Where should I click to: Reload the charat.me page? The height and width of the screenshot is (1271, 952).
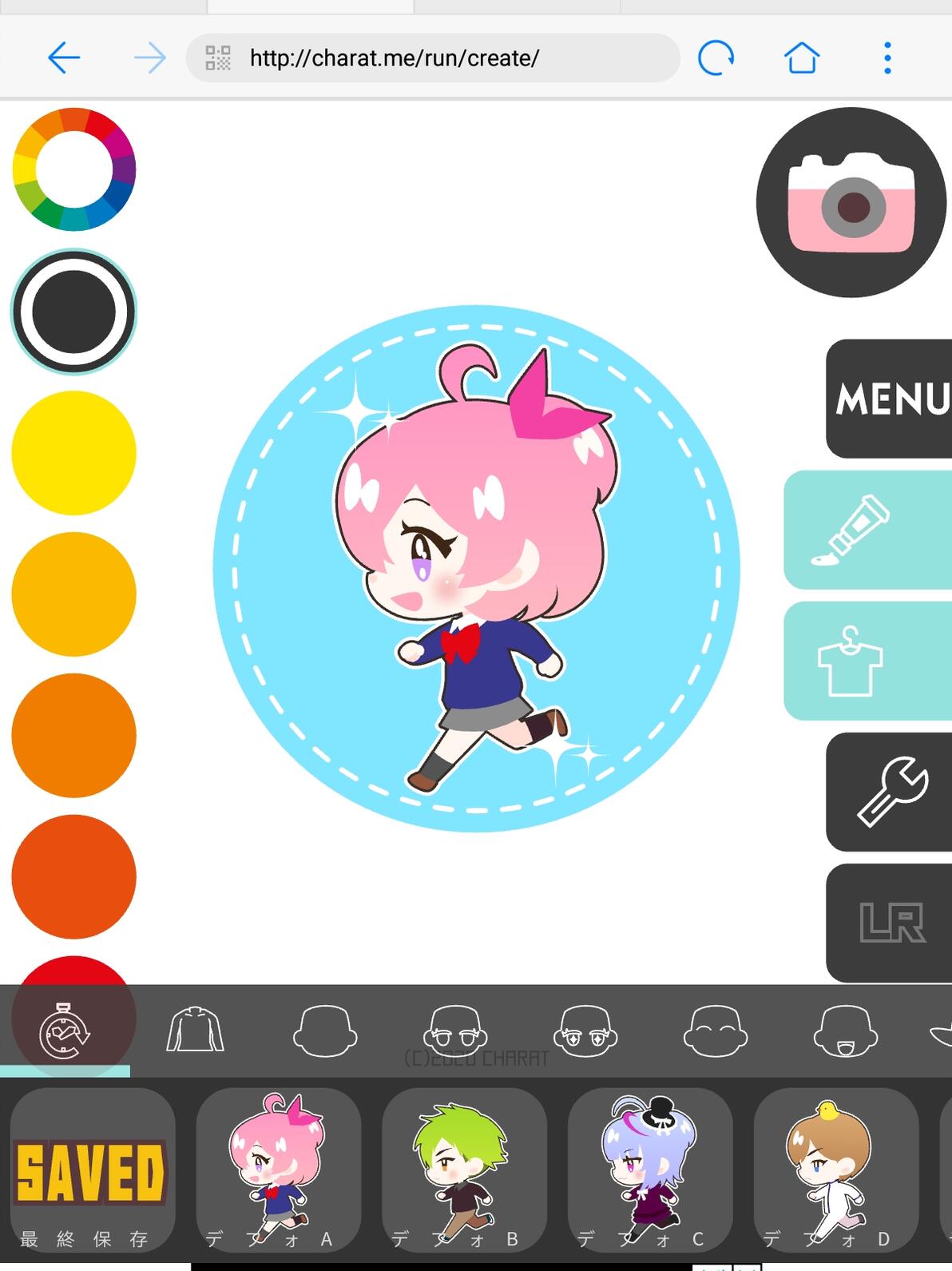[x=716, y=58]
